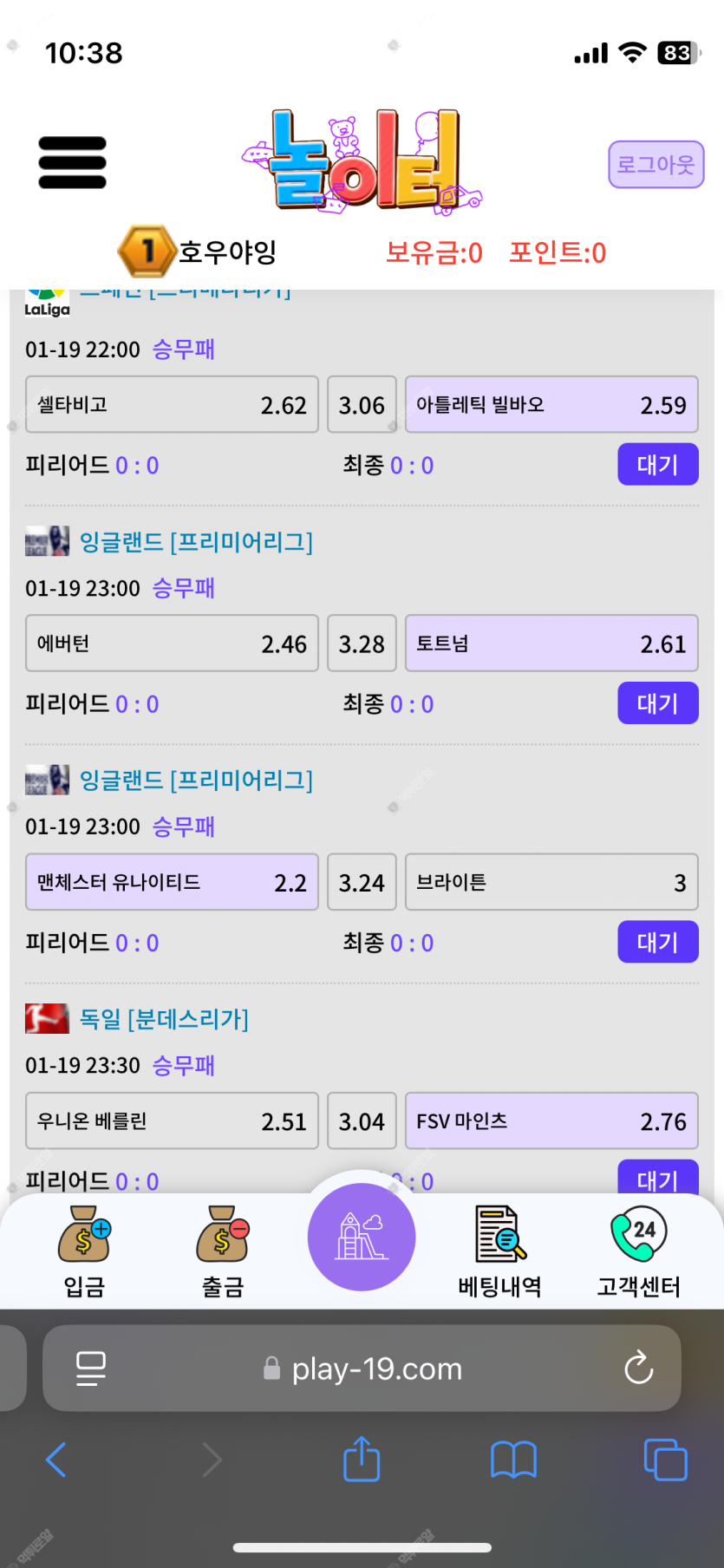Open the 출금 withdrawal tab

click(x=223, y=1251)
